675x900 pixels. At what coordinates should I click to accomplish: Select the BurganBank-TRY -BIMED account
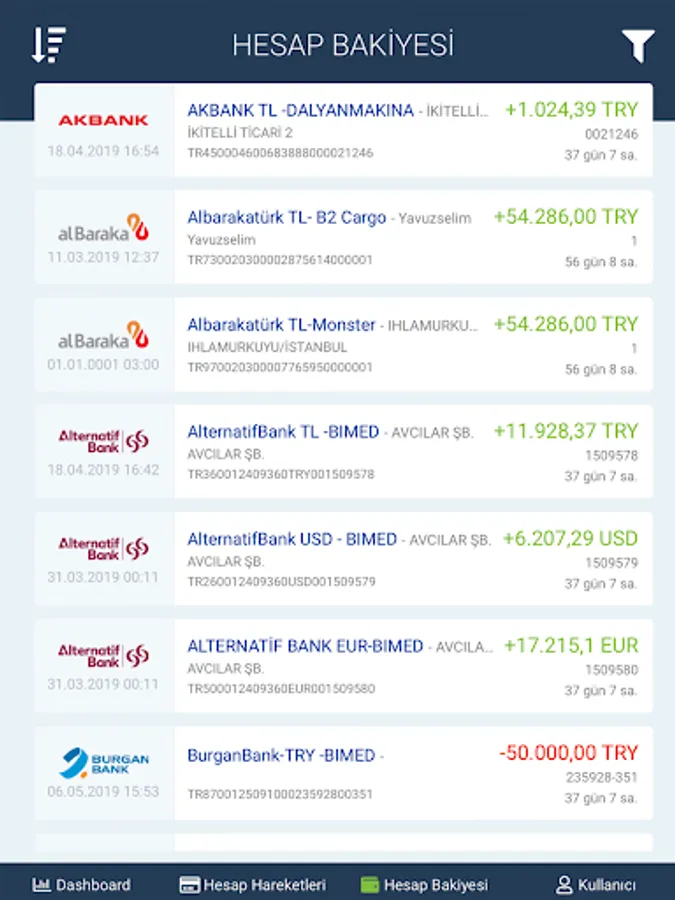coord(343,773)
